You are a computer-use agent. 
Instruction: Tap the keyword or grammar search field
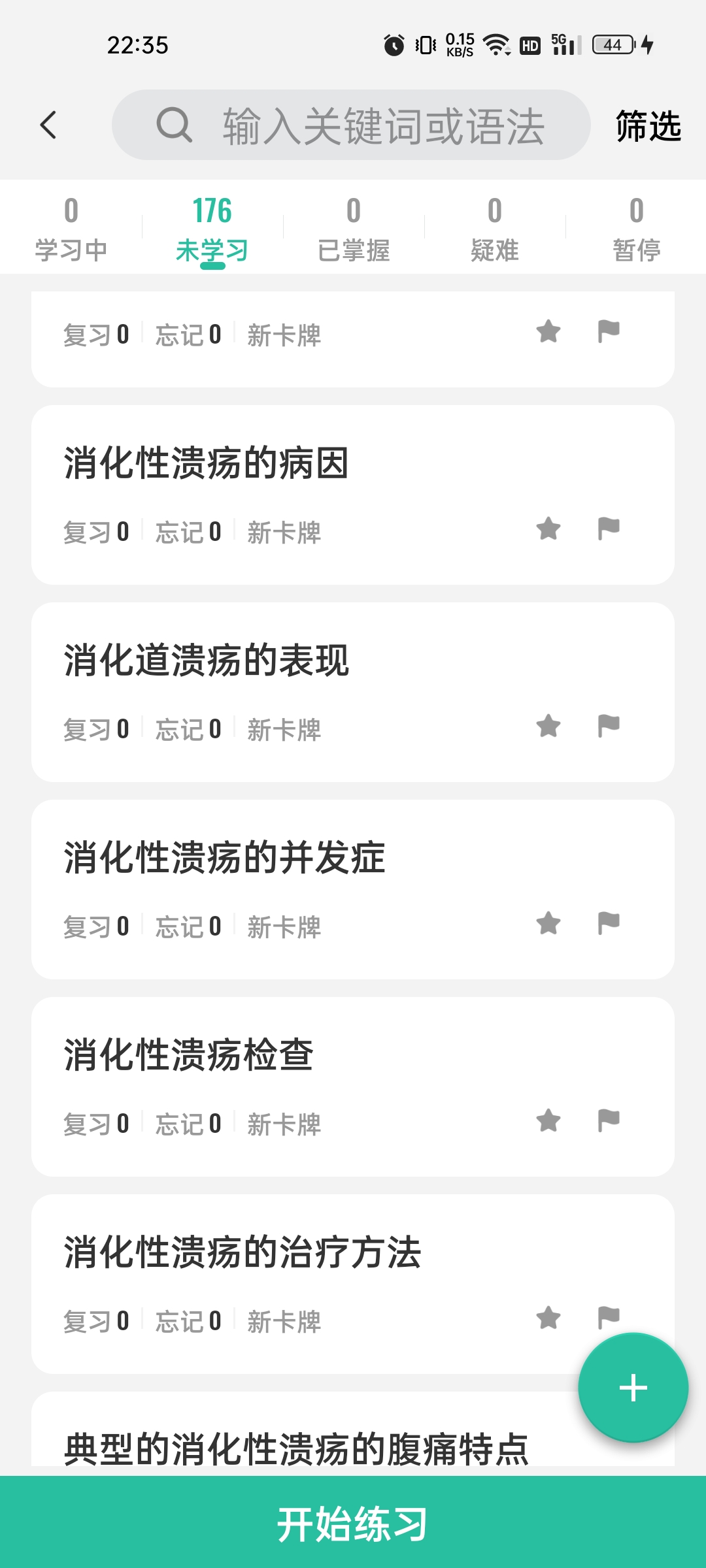click(x=351, y=125)
